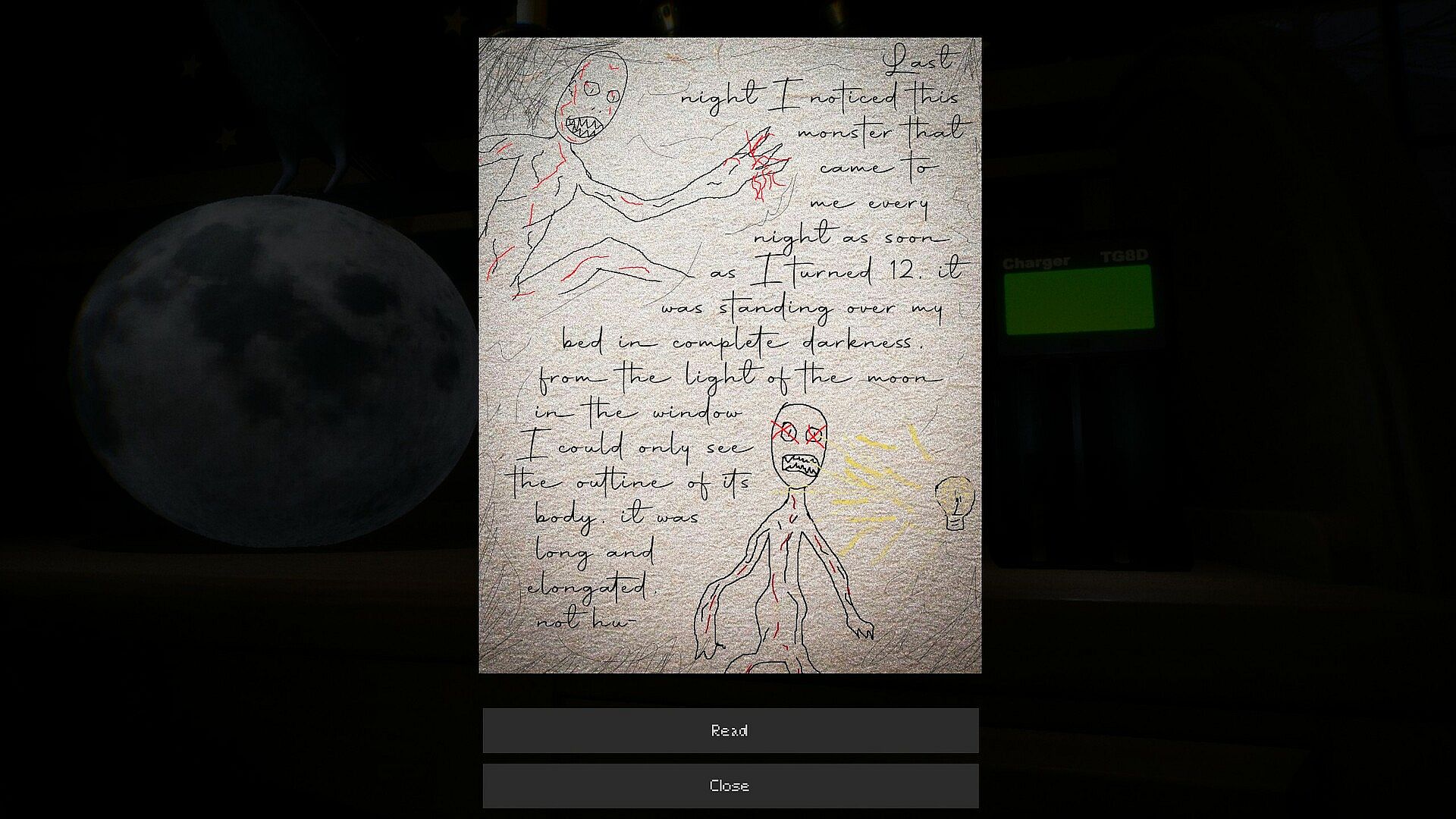Tap the Read button under the note
The width and height of the screenshot is (1456, 819).
point(730,730)
